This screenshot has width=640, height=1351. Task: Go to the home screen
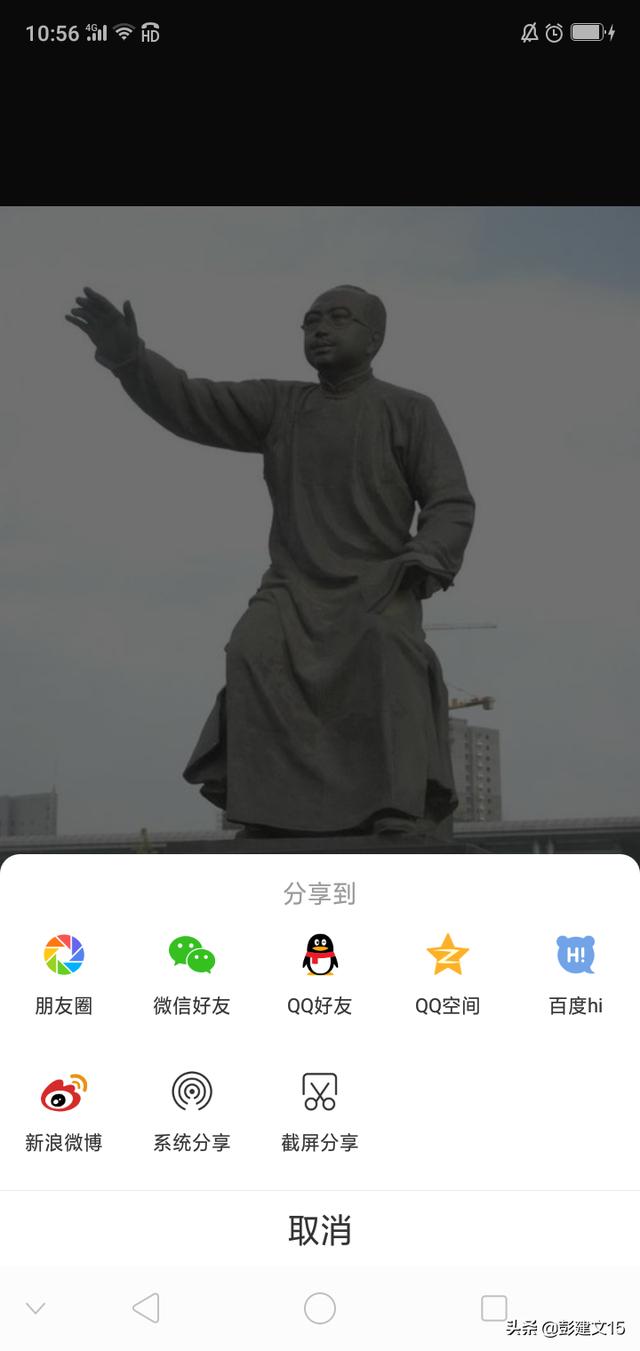click(320, 1308)
